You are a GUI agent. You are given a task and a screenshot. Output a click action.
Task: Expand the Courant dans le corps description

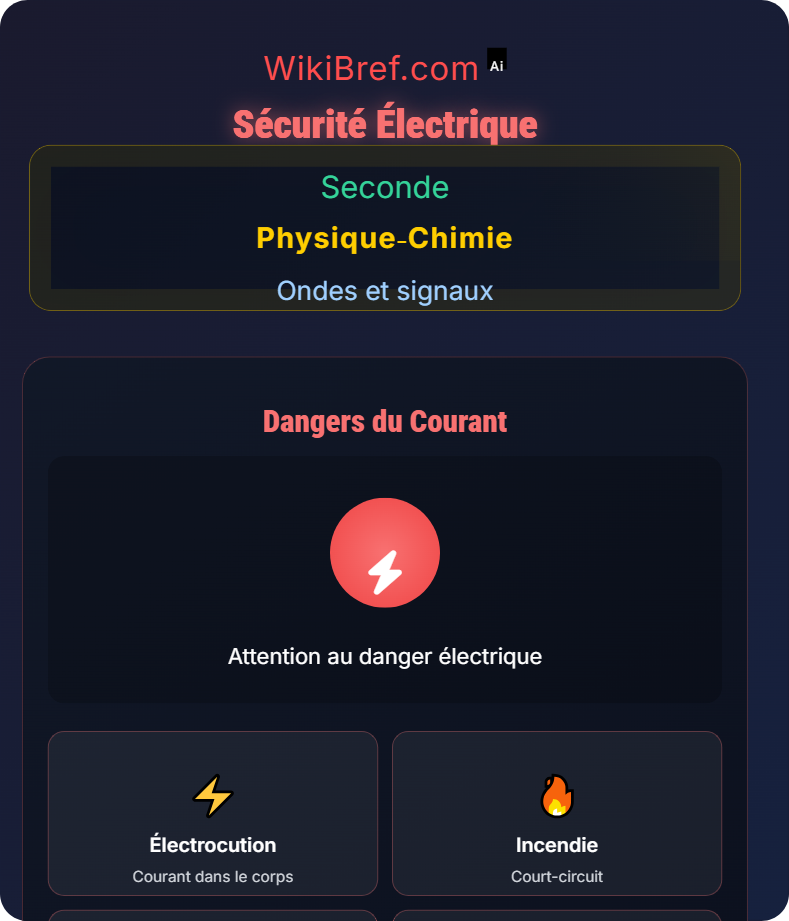[x=212, y=876]
